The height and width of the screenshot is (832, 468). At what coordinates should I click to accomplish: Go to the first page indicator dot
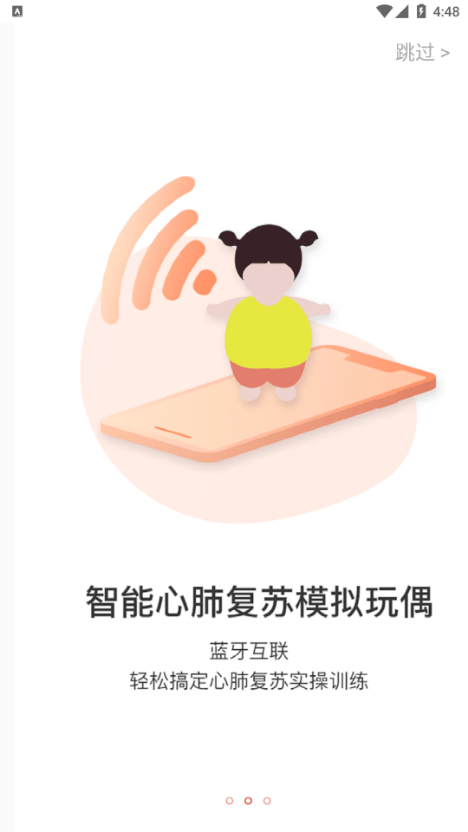click(x=229, y=800)
